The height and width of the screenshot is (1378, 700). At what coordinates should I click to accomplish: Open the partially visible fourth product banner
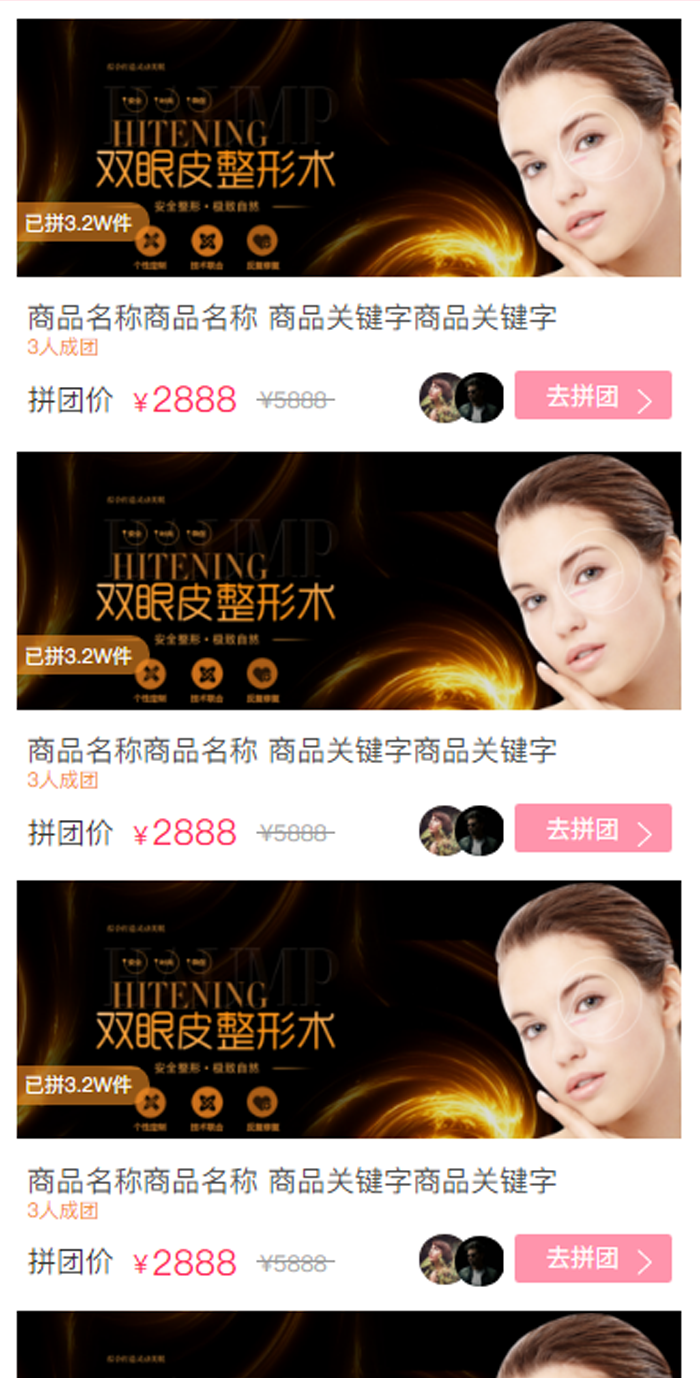tap(348, 1345)
